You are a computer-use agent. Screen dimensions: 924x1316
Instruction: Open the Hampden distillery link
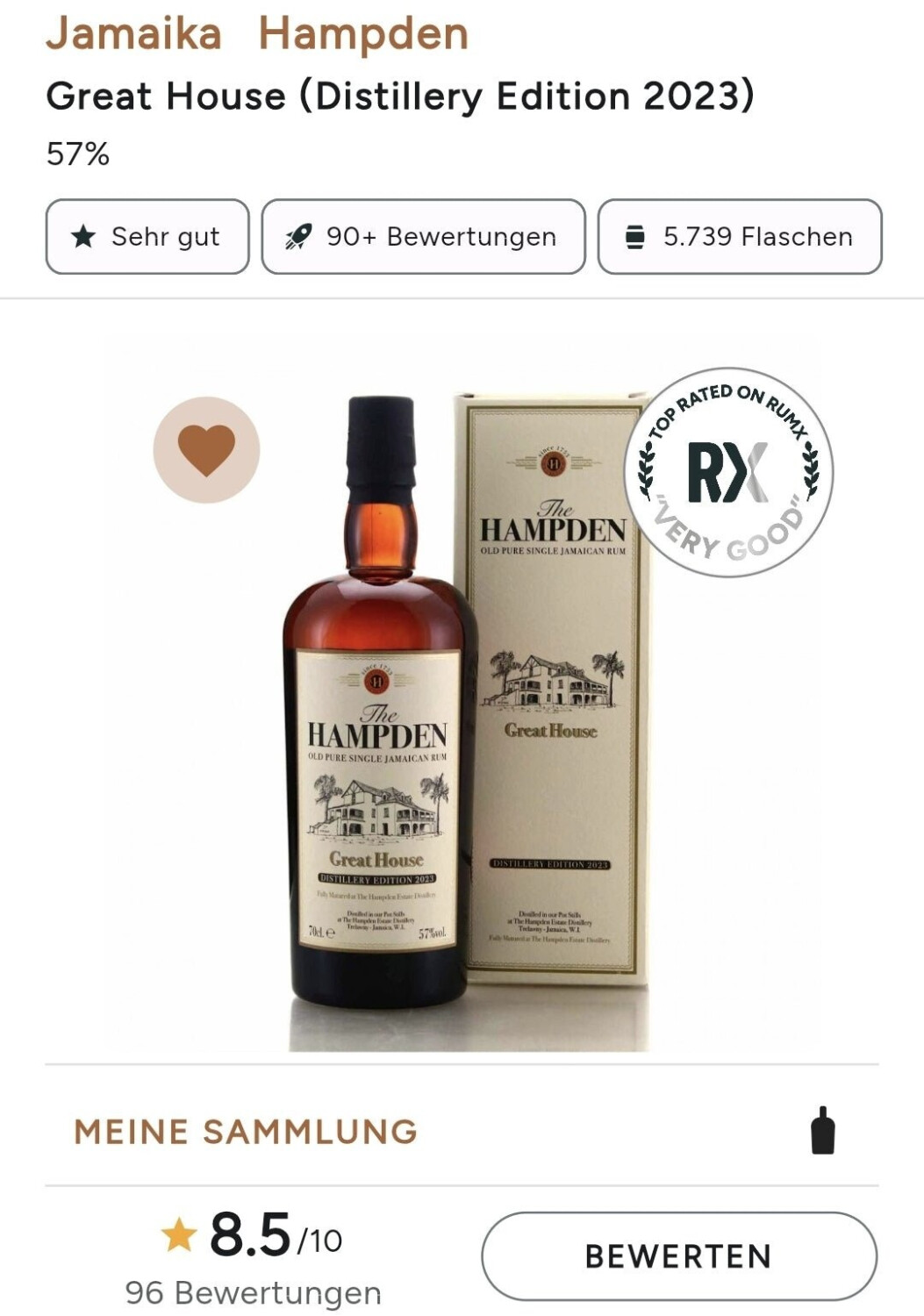pos(363,35)
